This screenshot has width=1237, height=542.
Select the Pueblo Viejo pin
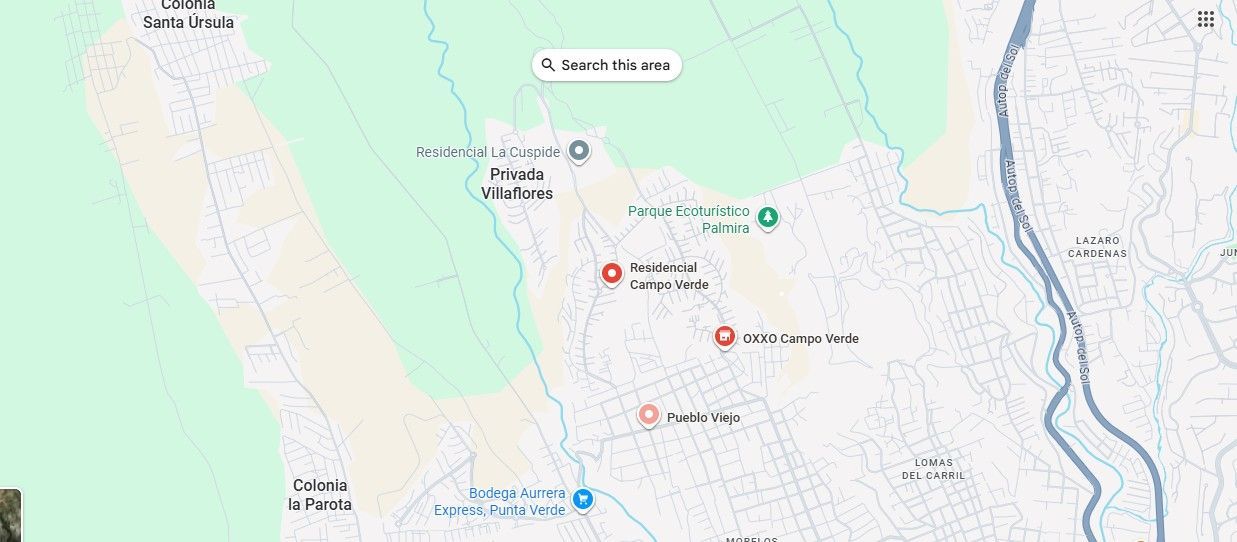pos(649,414)
